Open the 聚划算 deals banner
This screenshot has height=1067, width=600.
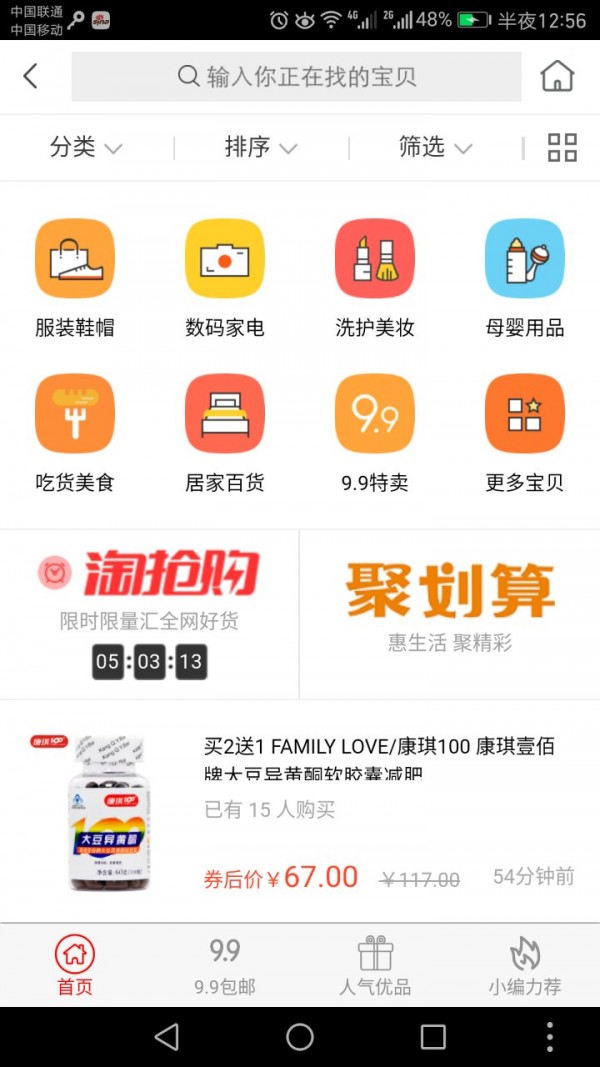pos(450,613)
